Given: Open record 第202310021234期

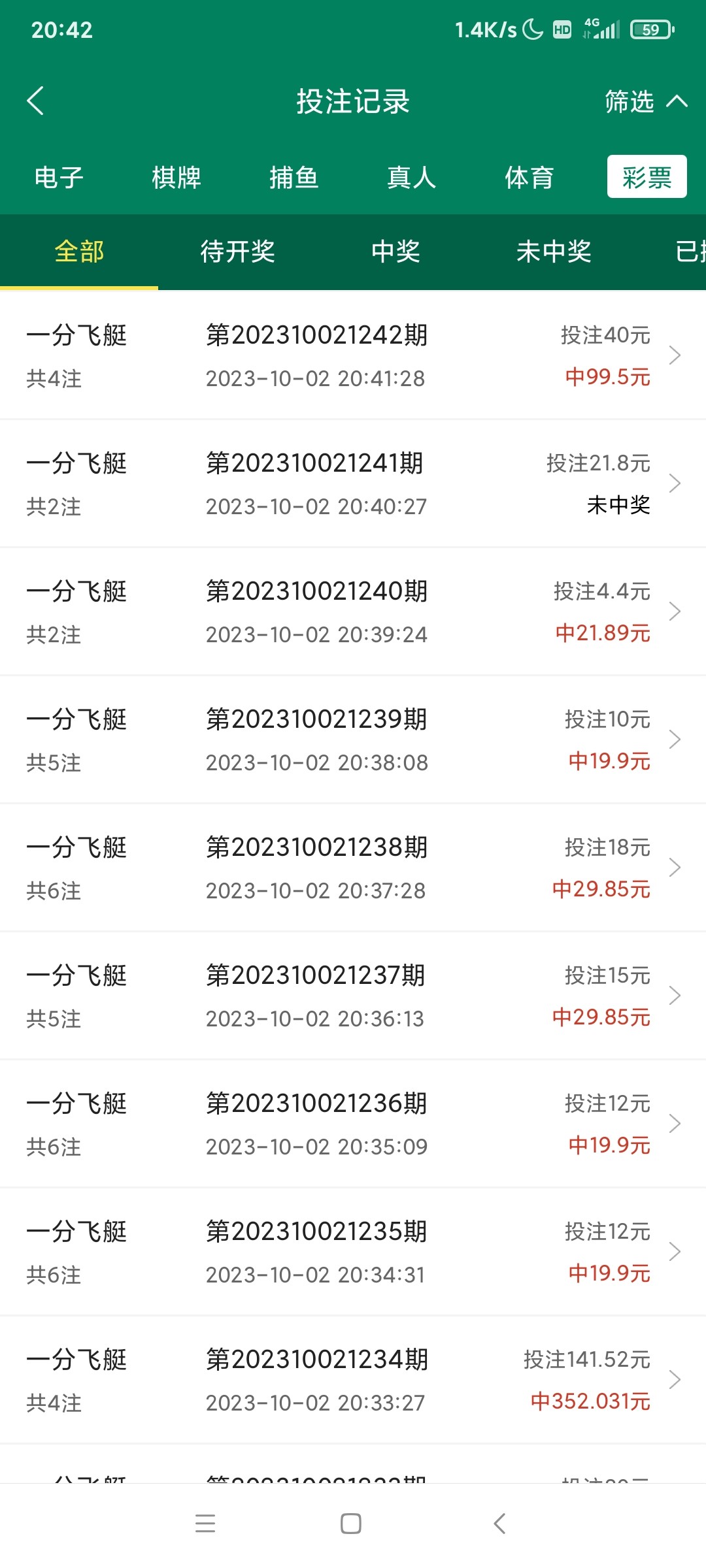Looking at the screenshot, I should [x=353, y=1380].
